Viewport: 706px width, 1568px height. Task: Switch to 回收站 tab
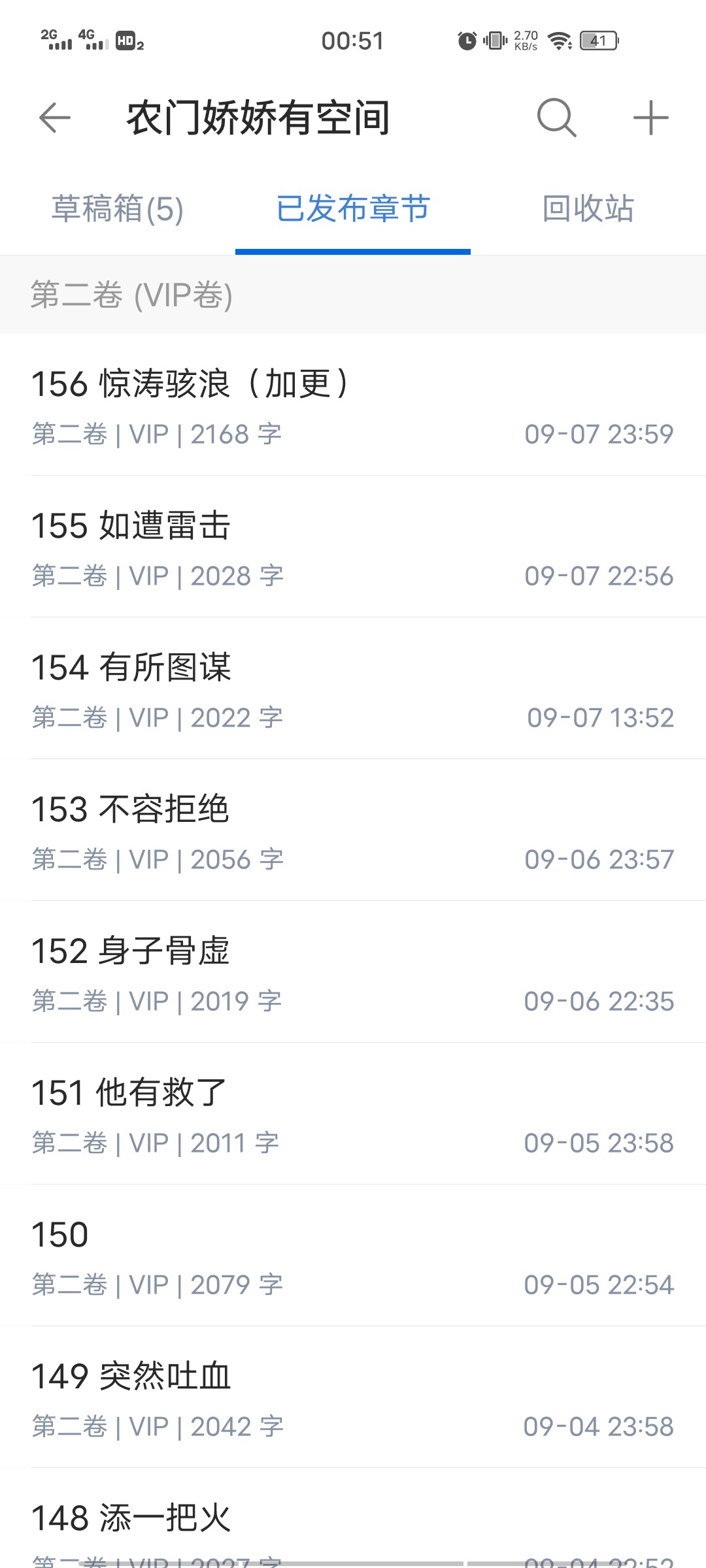[x=588, y=210]
